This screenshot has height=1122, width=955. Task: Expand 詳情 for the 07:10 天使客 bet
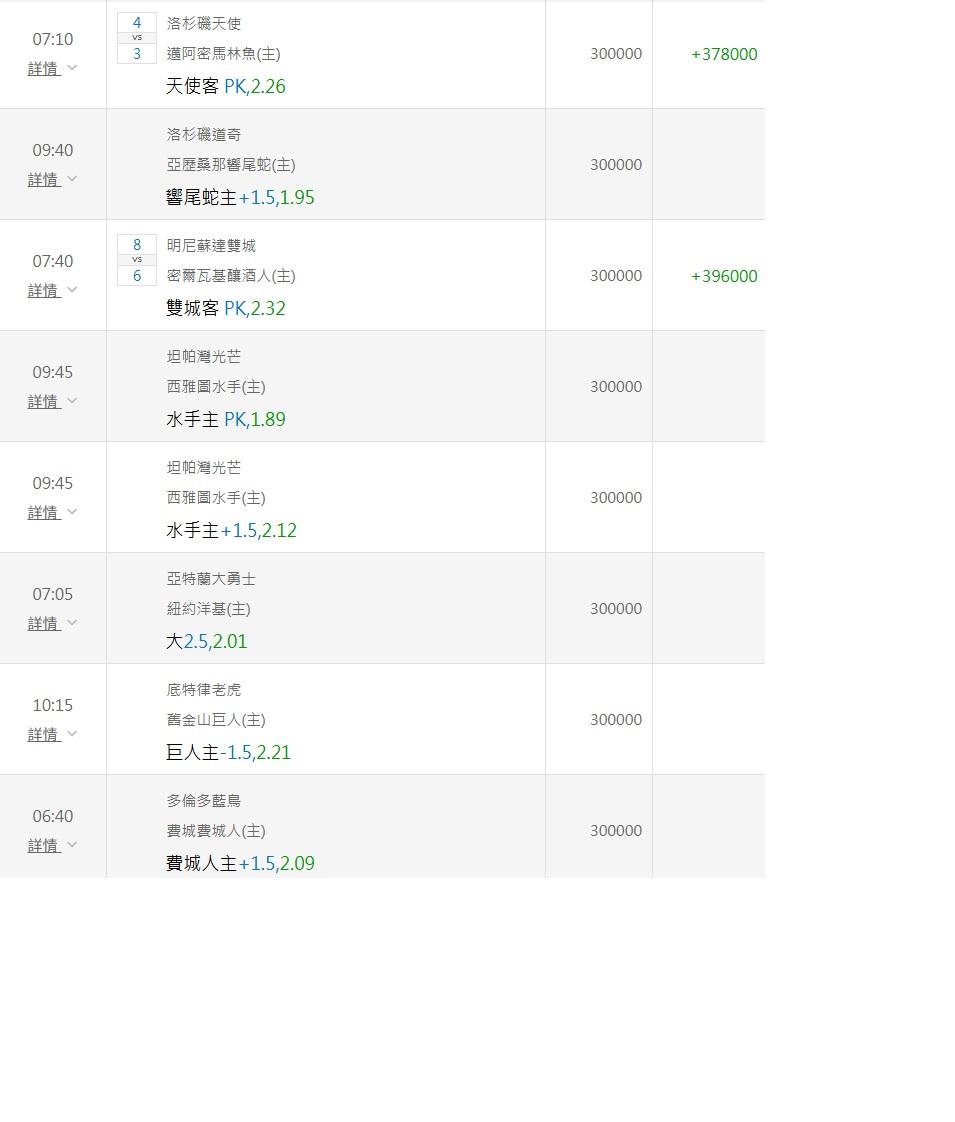(52, 69)
